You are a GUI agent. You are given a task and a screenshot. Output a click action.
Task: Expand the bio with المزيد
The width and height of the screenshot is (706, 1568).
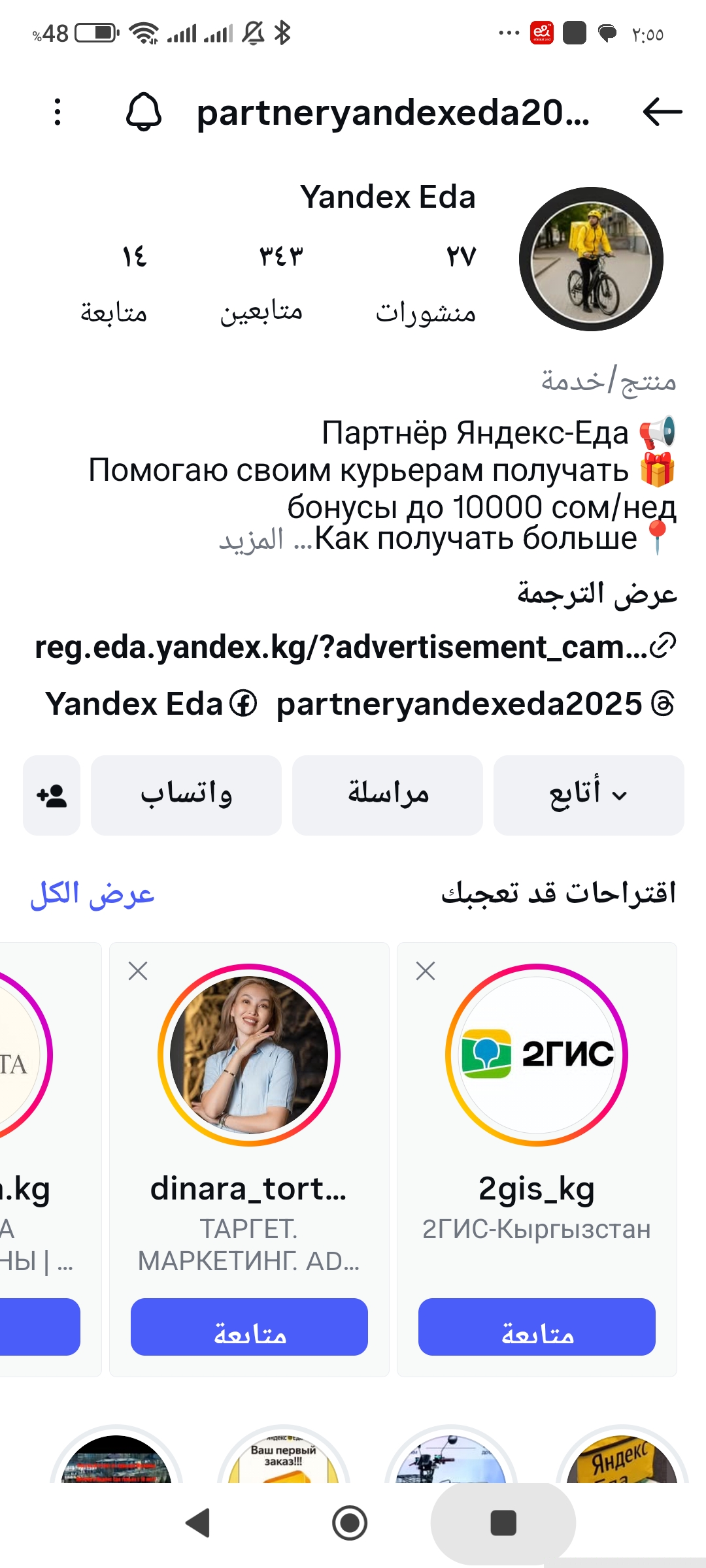[251, 540]
